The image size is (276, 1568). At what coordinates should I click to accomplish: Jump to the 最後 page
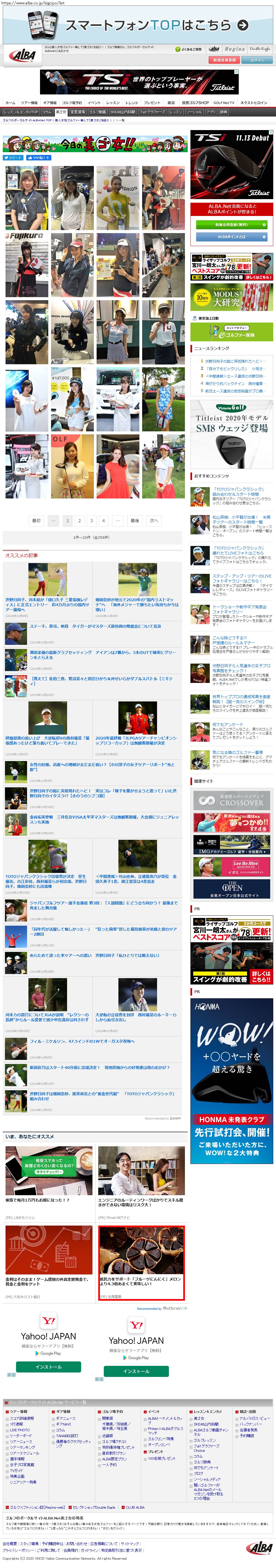135,521
